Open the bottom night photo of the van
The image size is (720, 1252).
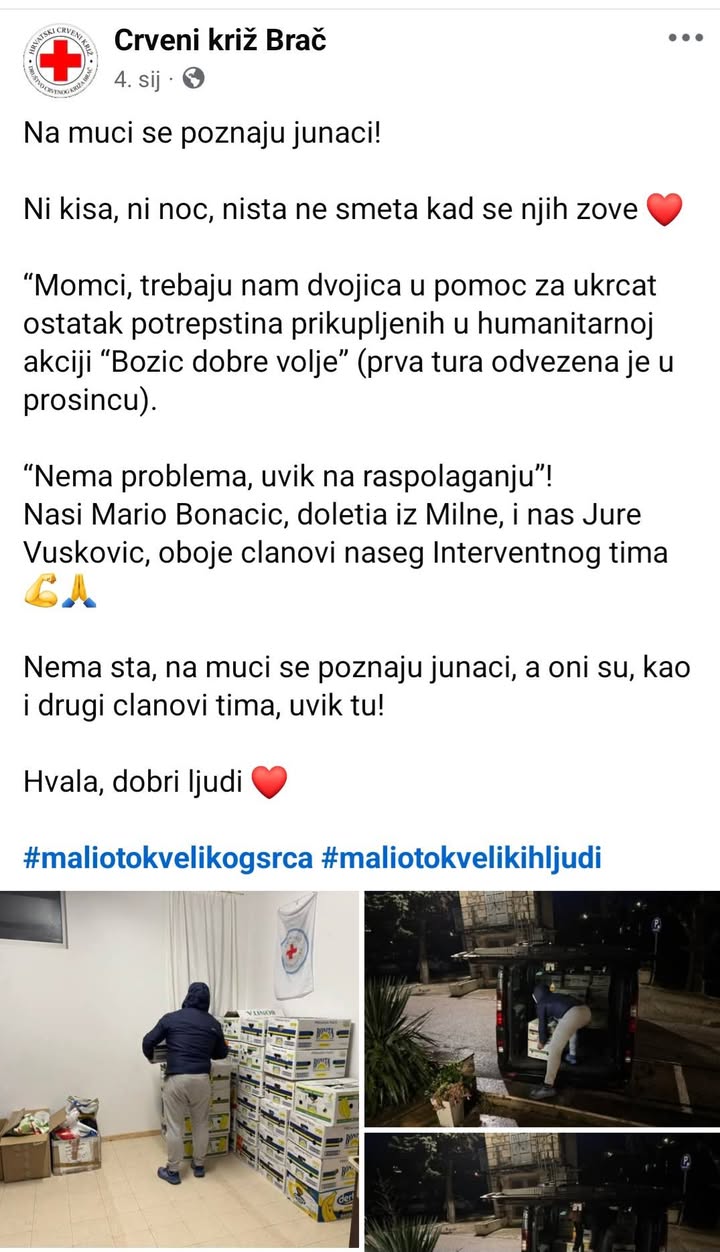pyautogui.click(x=541, y=1192)
